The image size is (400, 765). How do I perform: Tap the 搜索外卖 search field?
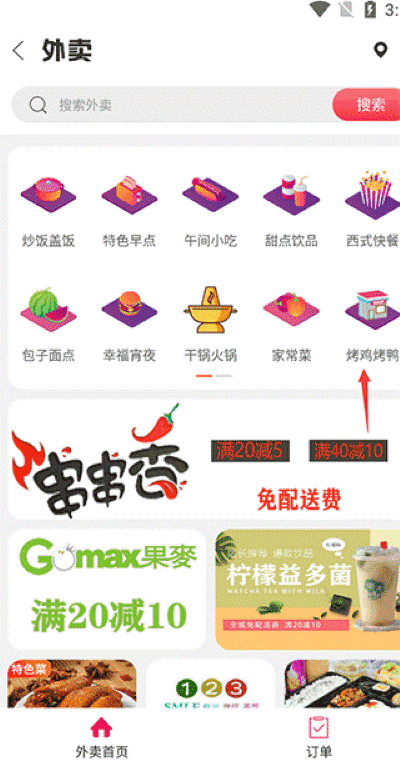[172, 104]
